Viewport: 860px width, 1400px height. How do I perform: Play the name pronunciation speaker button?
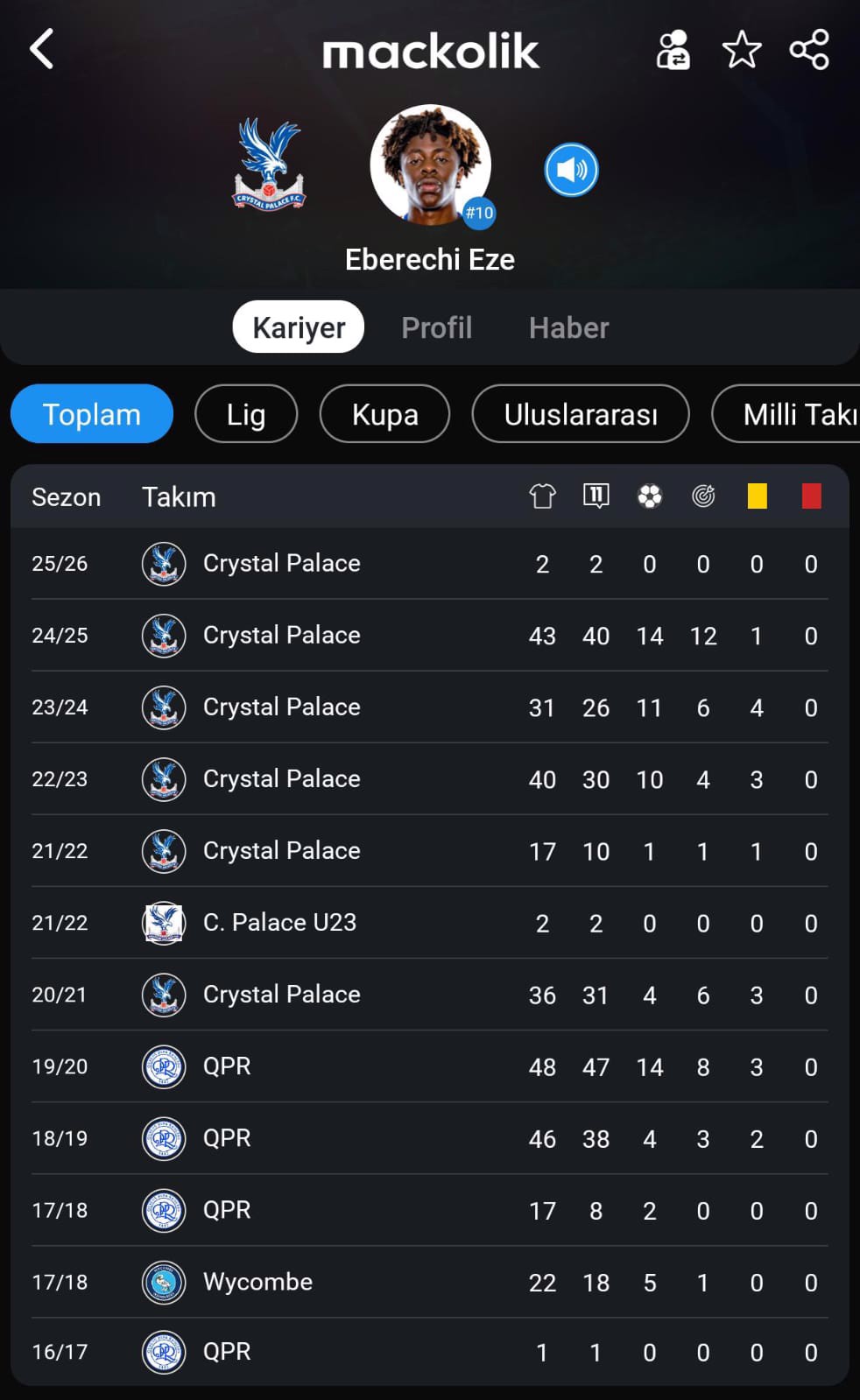pyautogui.click(x=571, y=170)
